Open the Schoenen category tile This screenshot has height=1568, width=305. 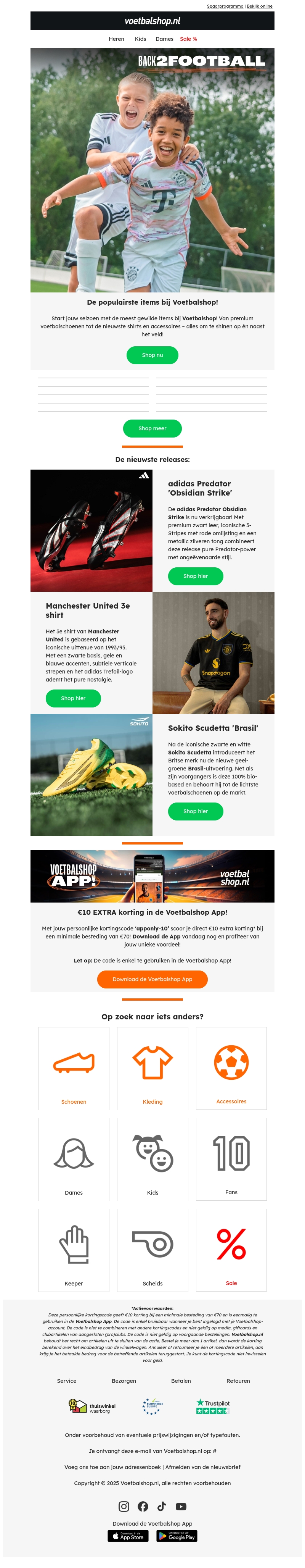click(x=74, y=1068)
